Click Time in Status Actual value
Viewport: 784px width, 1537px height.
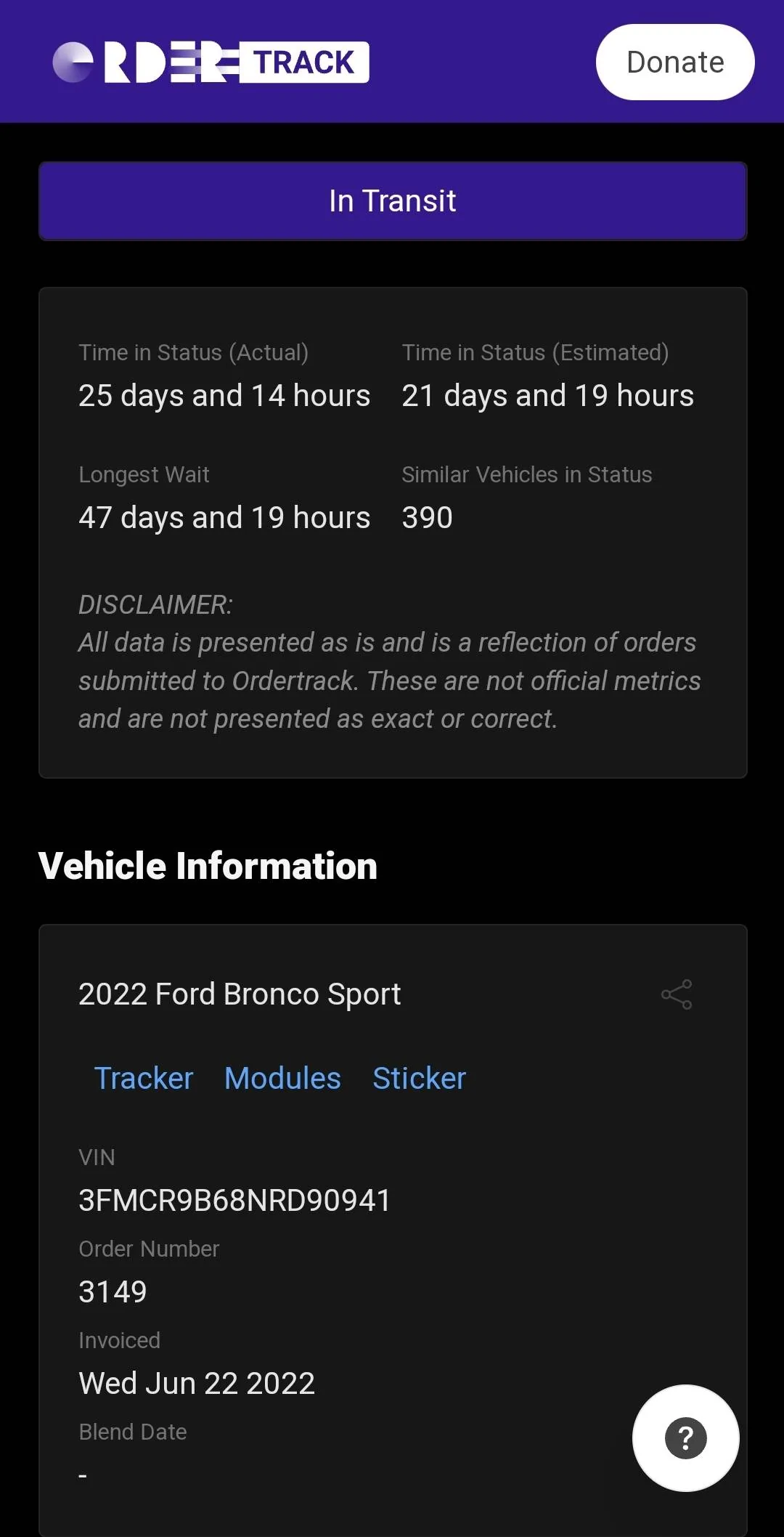[x=224, y=395]
